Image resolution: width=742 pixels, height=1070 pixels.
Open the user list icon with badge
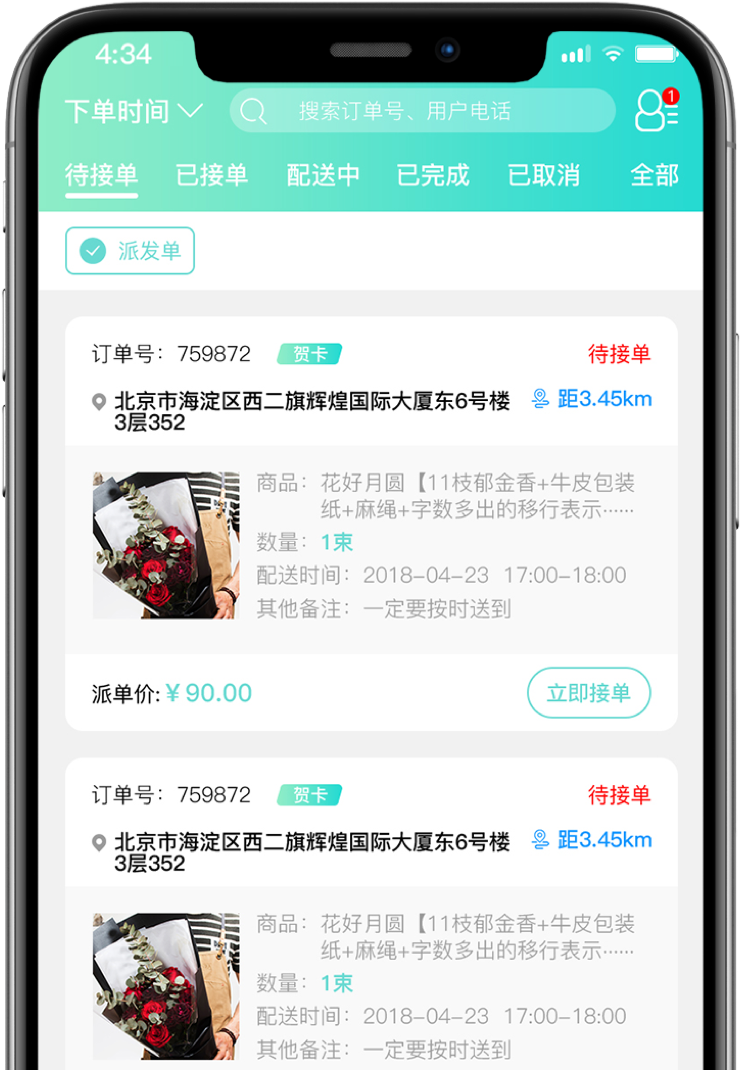(x=657, y=111)
